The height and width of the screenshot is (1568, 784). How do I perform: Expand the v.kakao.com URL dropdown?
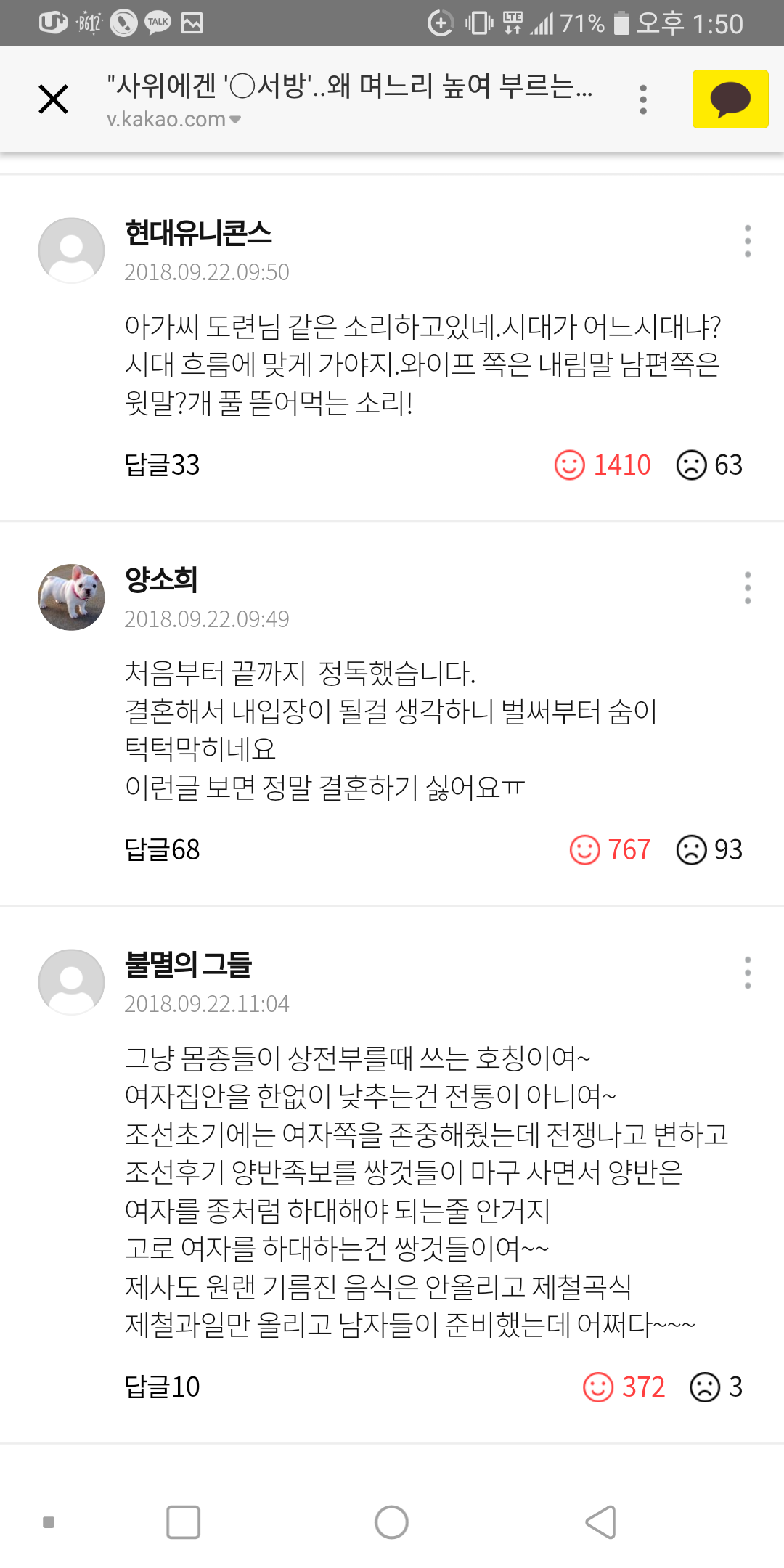point(234,120)
